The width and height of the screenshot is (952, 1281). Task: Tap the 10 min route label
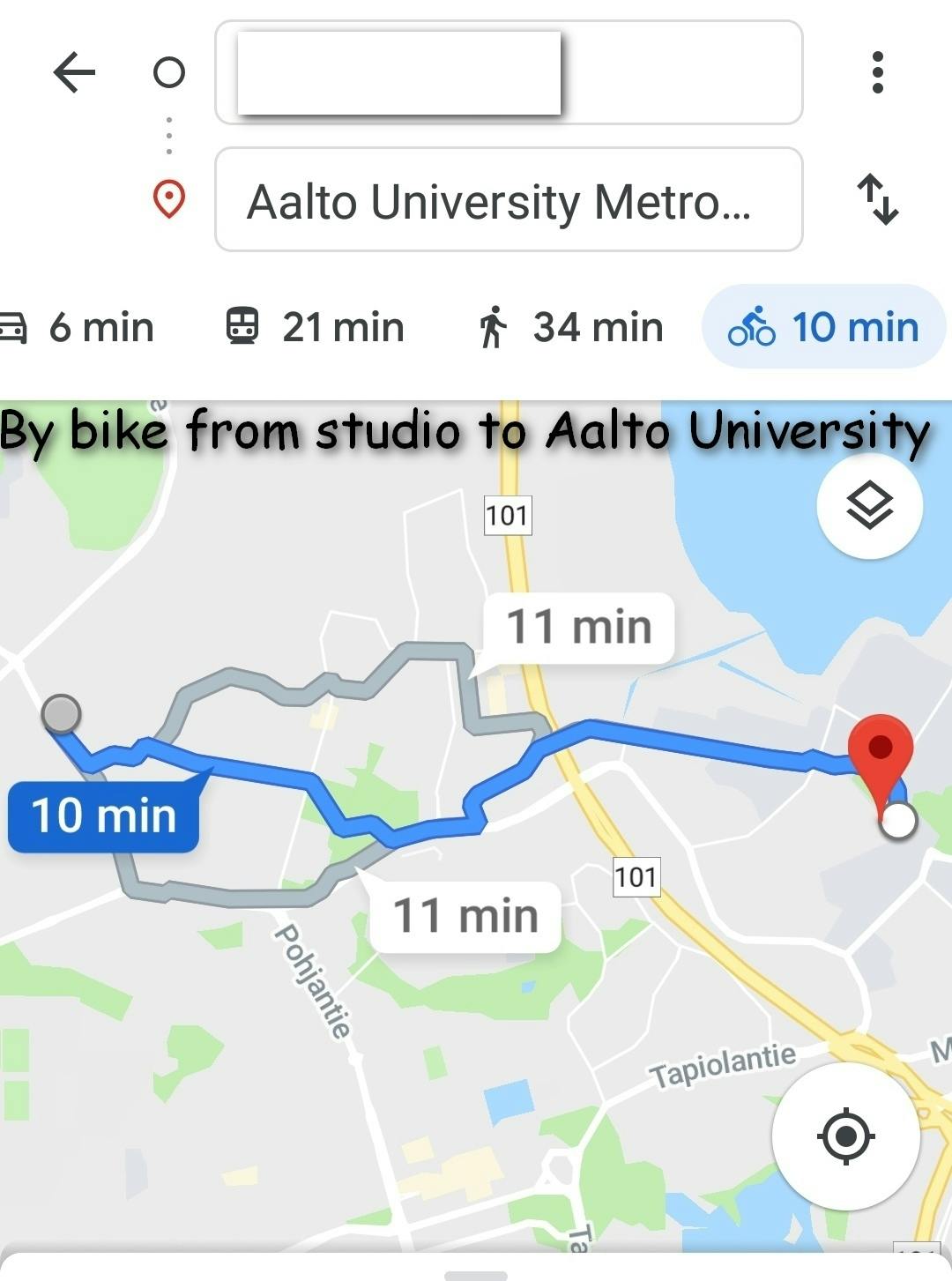[103, 816]
